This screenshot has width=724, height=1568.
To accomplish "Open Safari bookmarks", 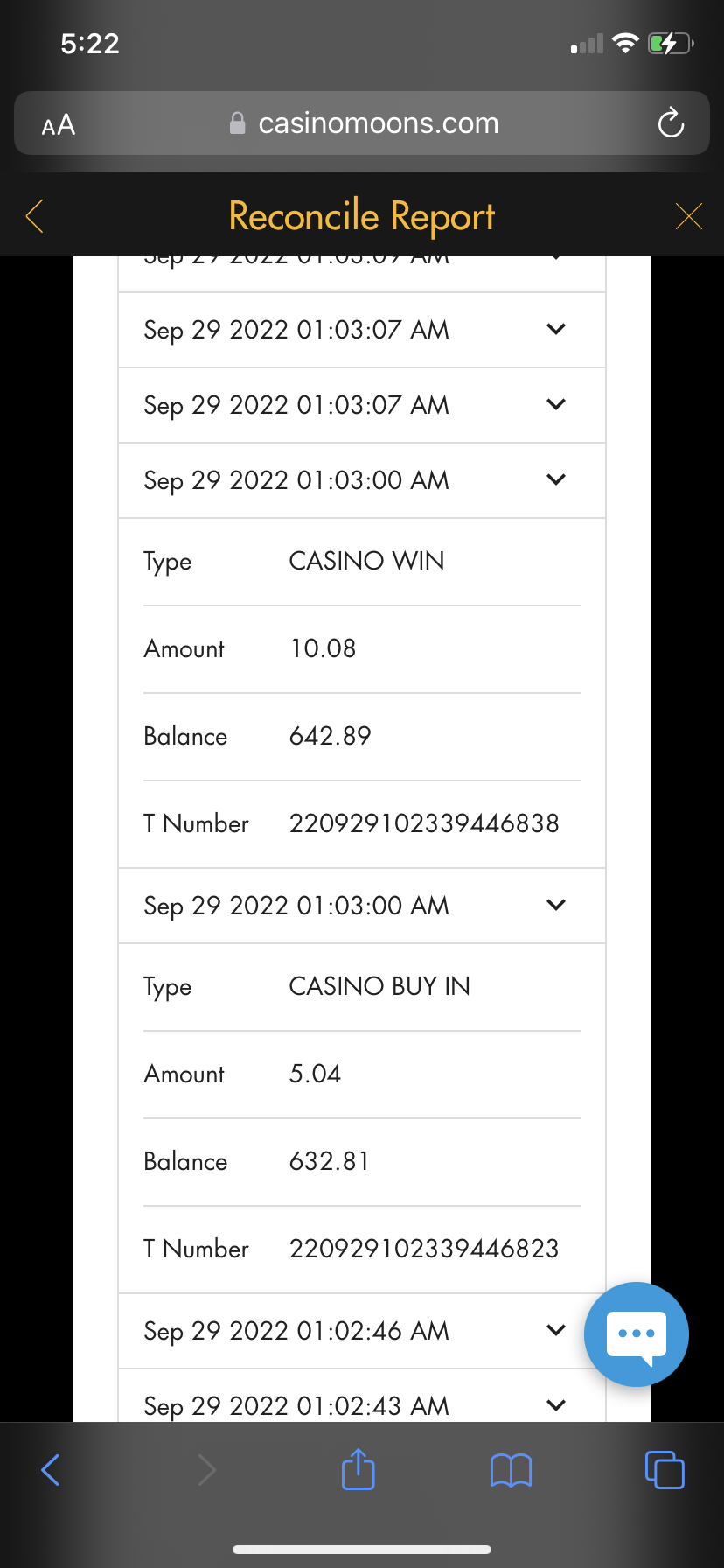I will pos(511,1470).
